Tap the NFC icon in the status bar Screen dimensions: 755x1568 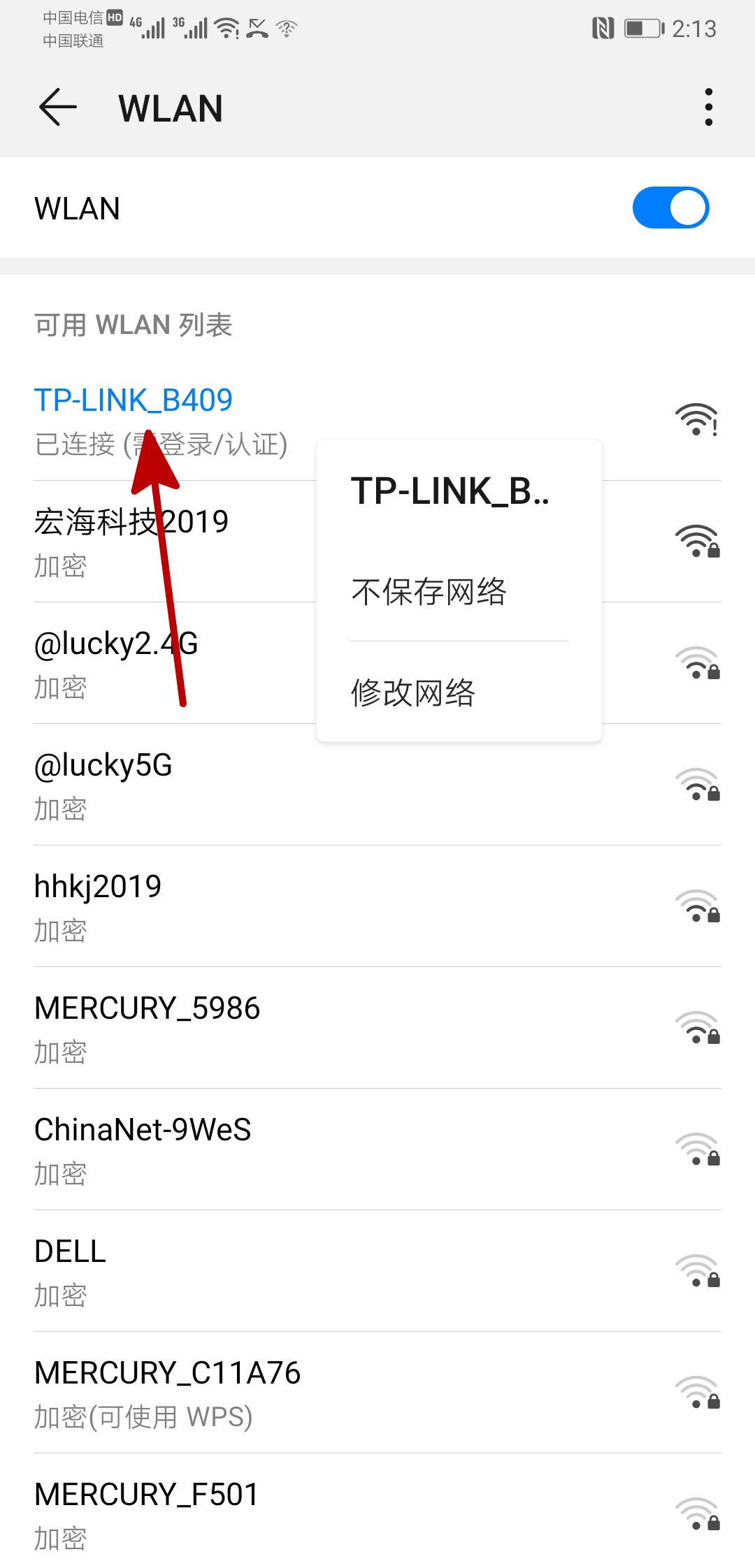pos(603,27)
